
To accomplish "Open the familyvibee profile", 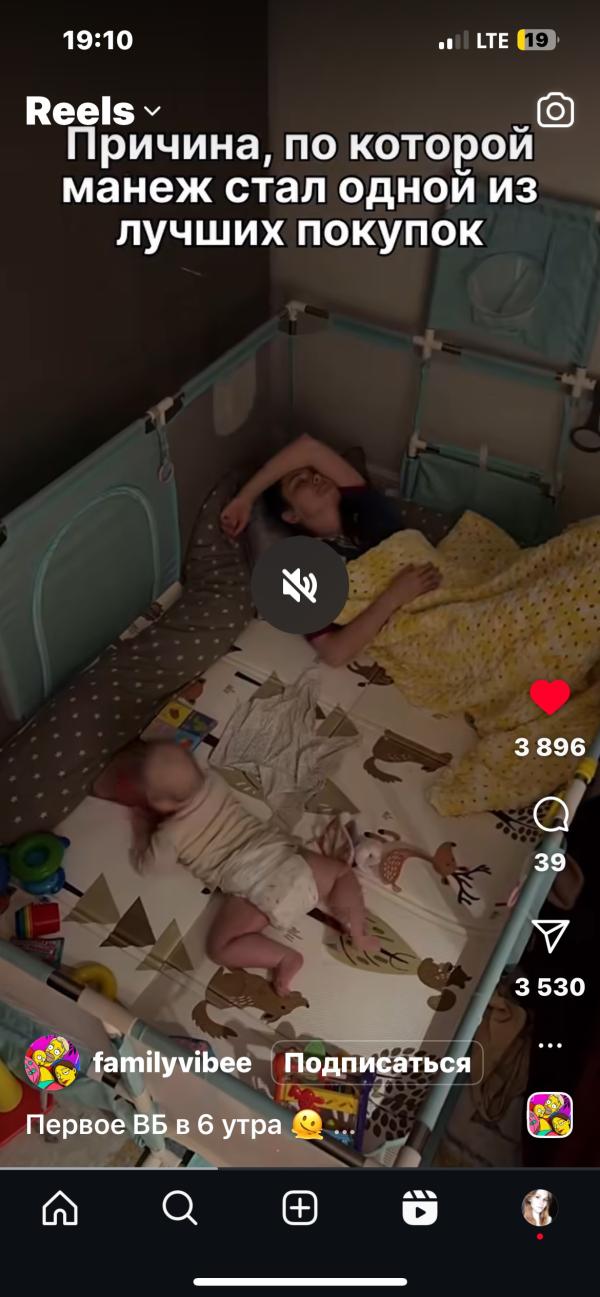I will click(x=172, y=1062).
